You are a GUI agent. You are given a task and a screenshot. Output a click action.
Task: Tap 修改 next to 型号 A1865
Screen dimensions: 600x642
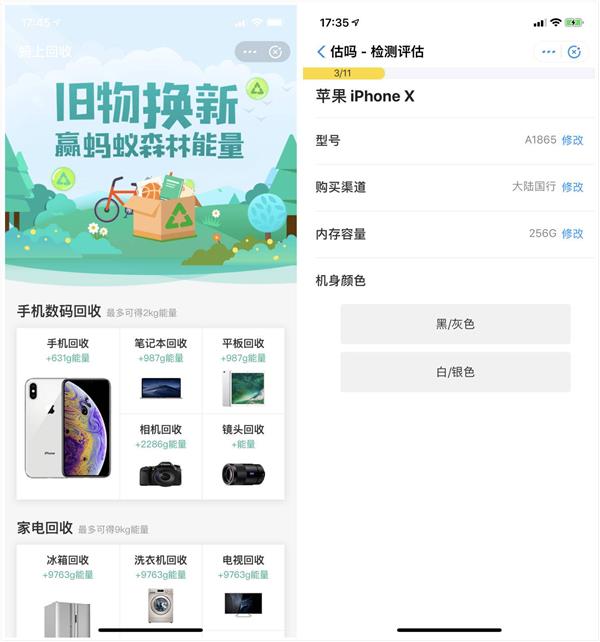tap(572, 141)
